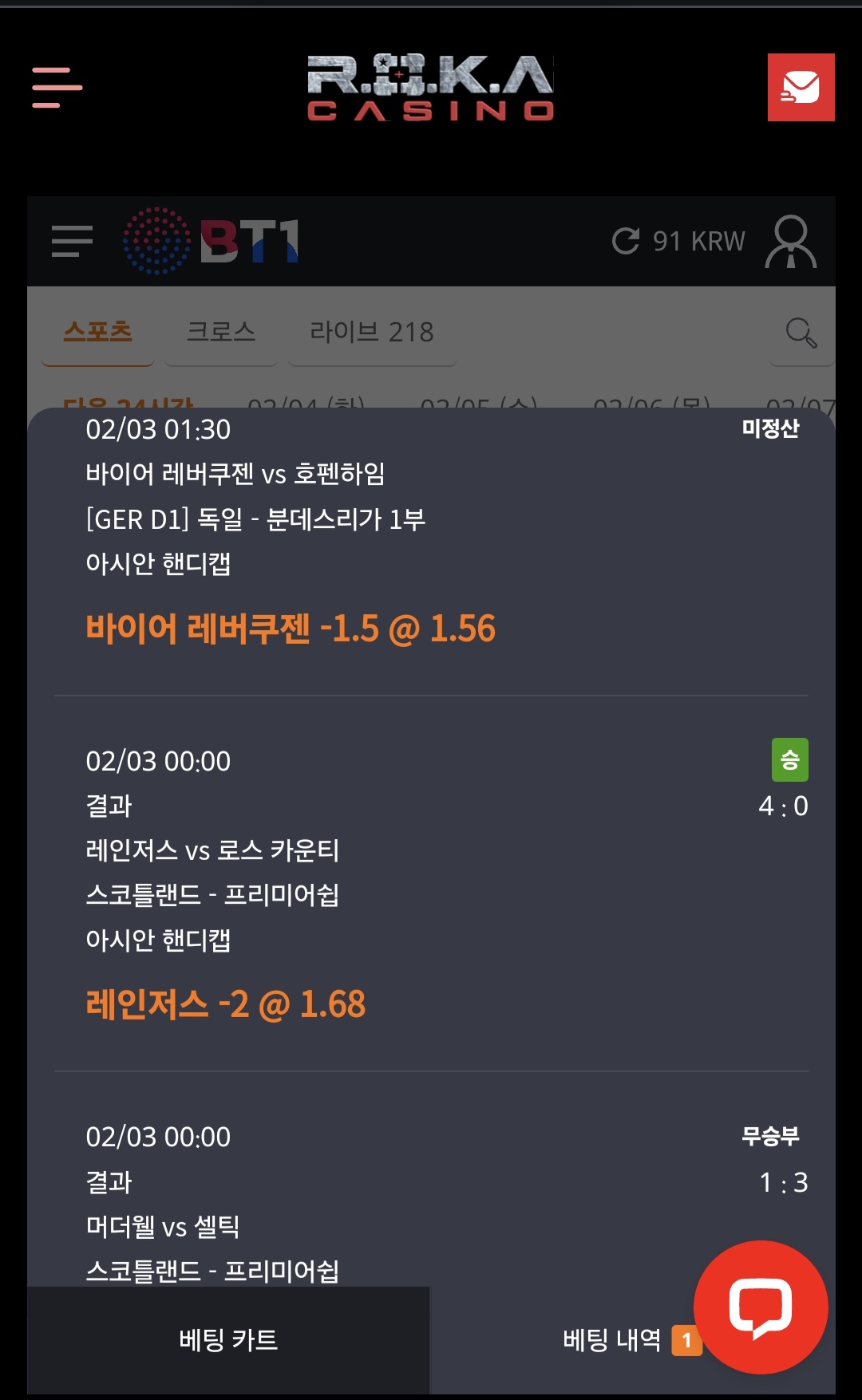
Task: Switch to the 크로스 tab
Action: coord(221,332)
